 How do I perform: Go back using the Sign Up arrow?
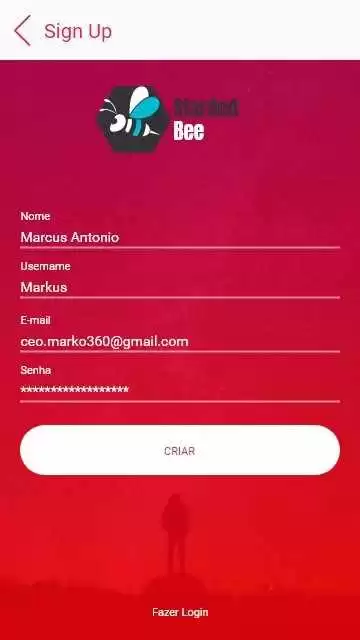click(22, 31)
